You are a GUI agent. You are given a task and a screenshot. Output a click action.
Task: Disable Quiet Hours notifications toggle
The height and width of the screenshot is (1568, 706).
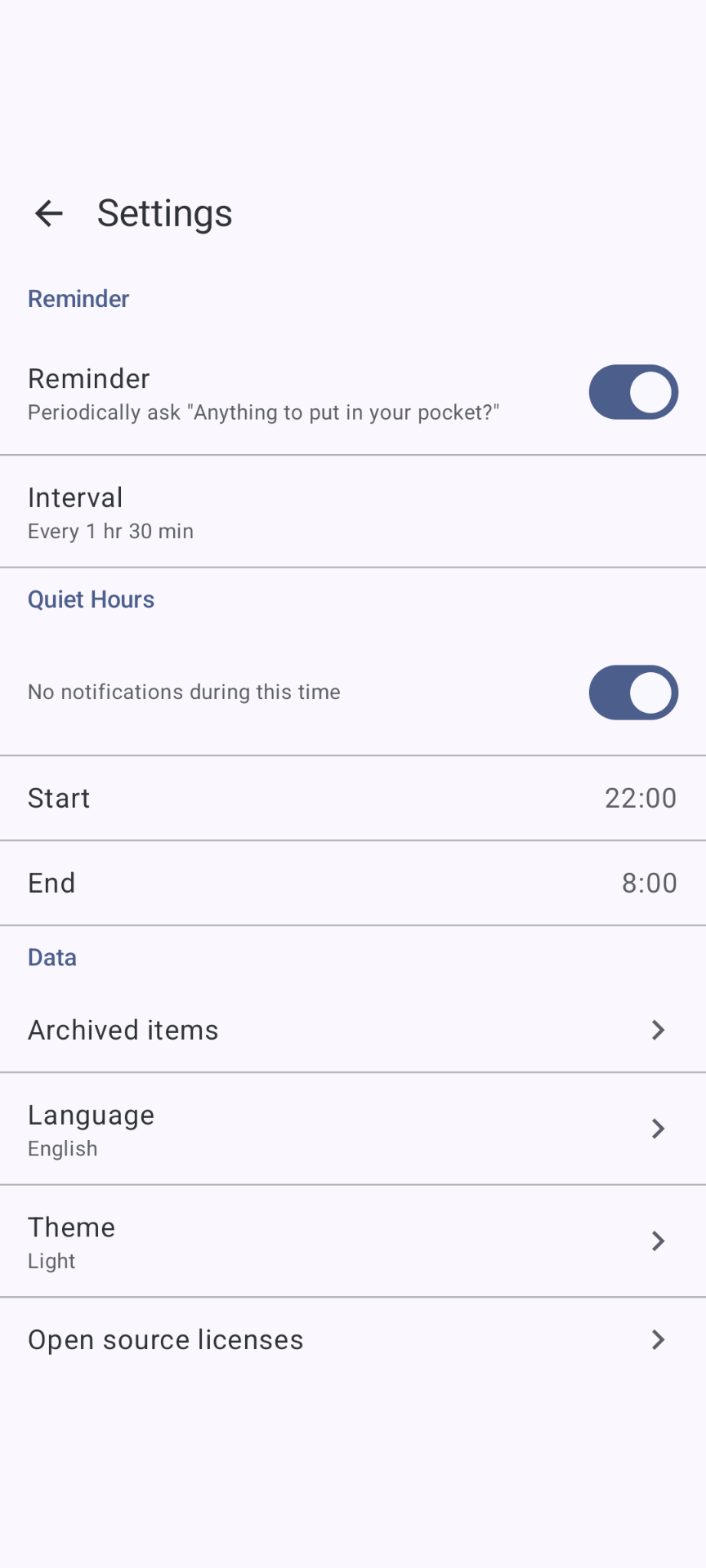(633, 693)
